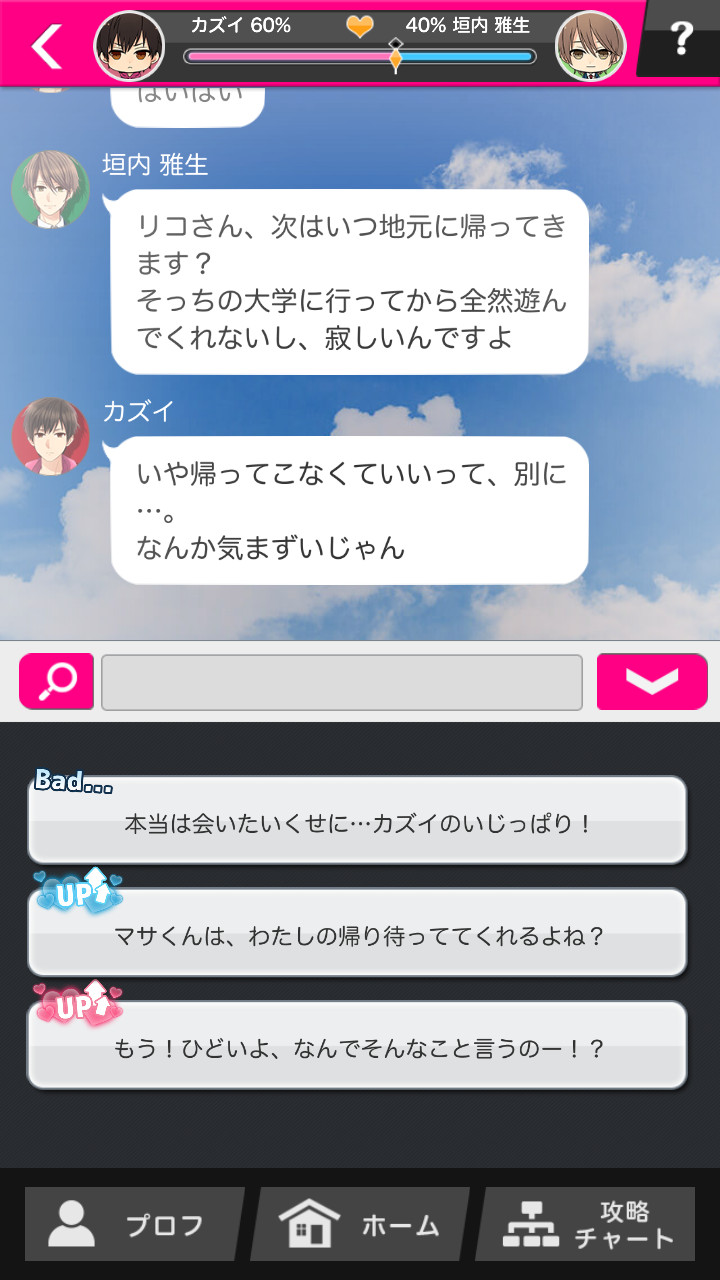Open the プロフ profile tab
This screenshot has width=720, height=1280.
click(x=133, y=1224)
